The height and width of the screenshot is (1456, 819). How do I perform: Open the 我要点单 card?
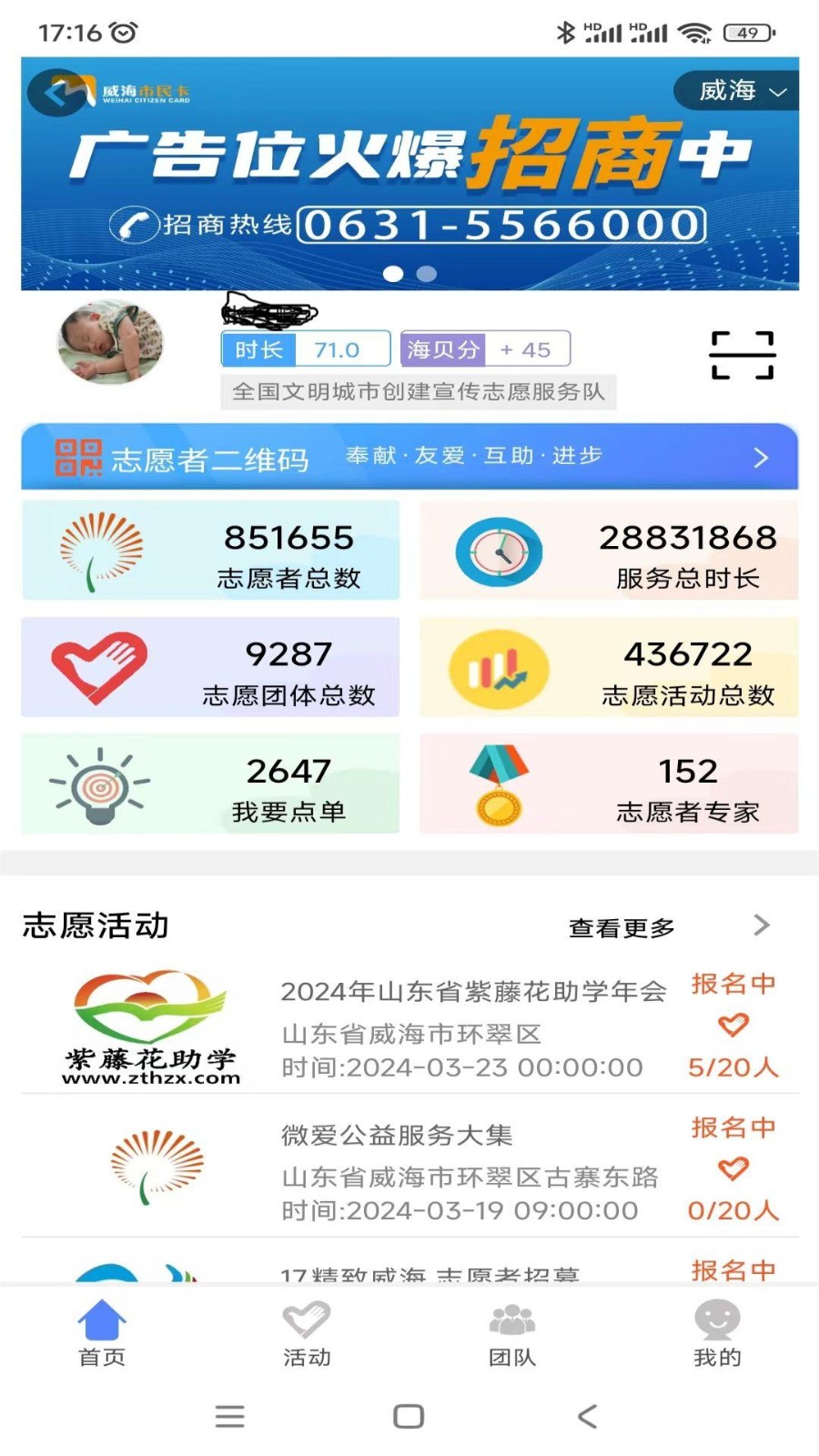pos(210,784)
